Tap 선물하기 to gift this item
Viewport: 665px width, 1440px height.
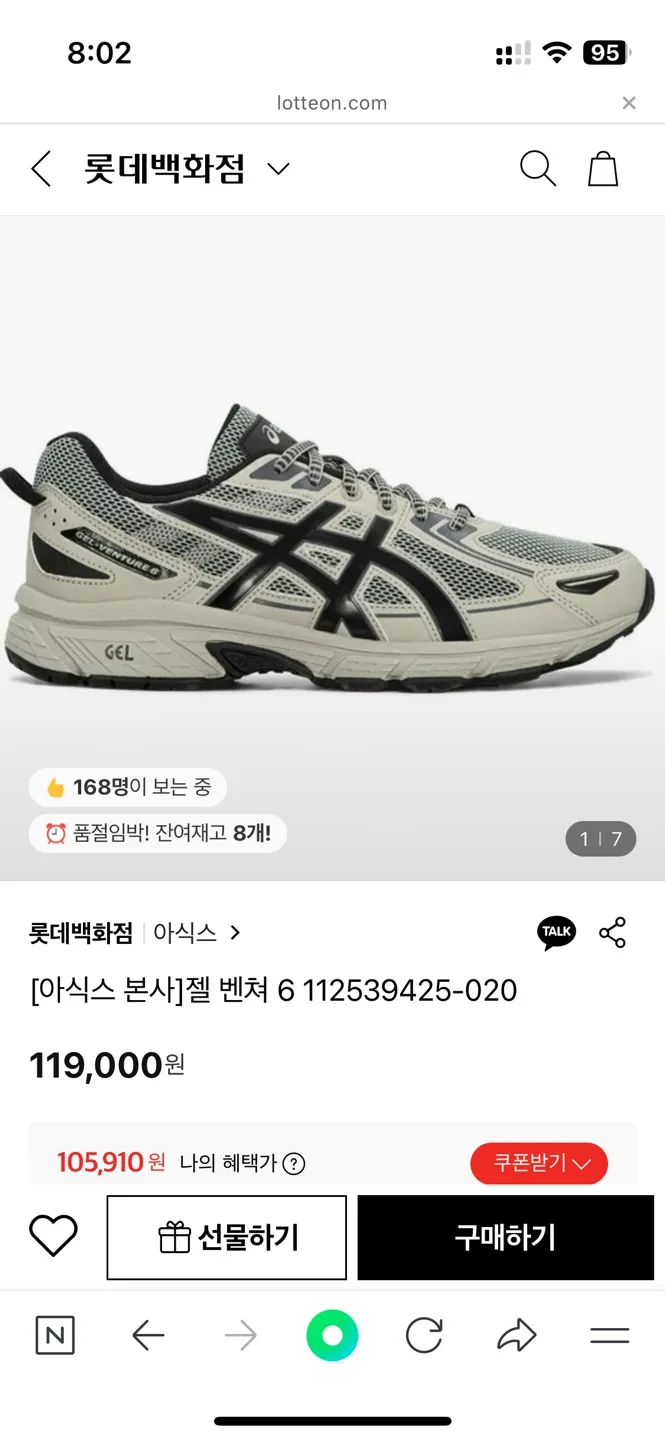pyautogui.click(x=227, y=1237)
